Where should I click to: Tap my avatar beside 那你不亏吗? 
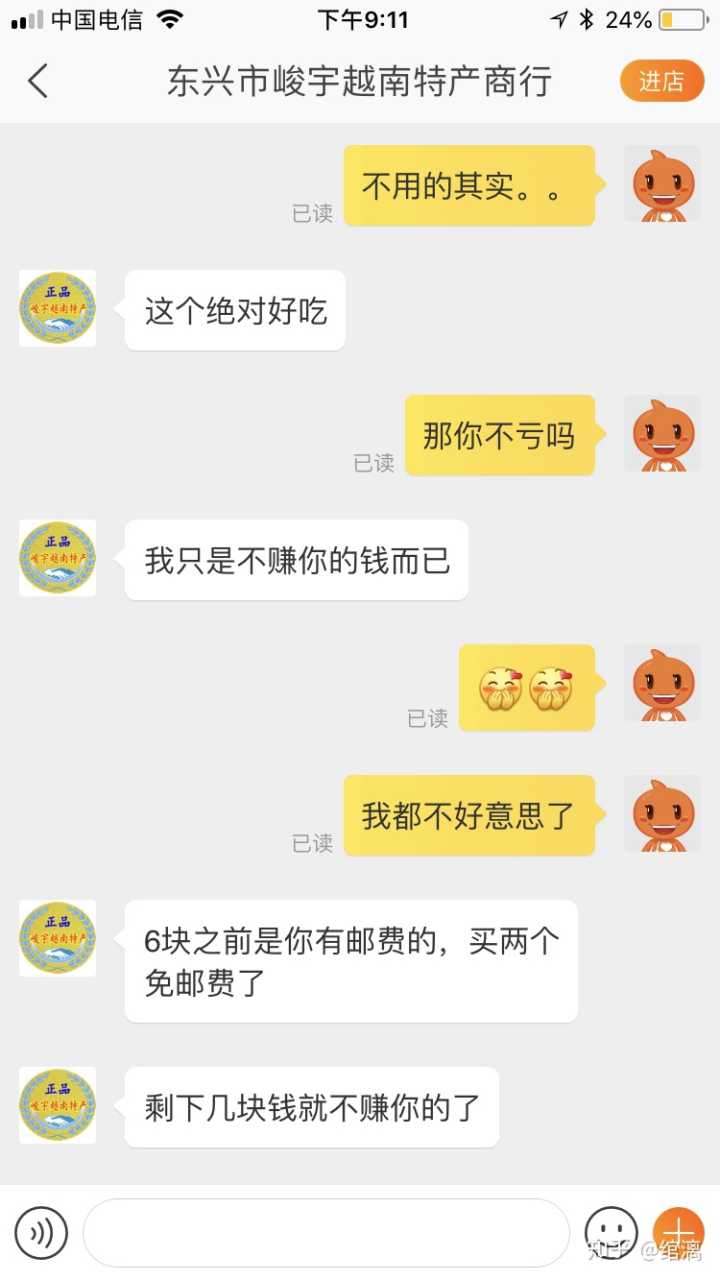662,434
